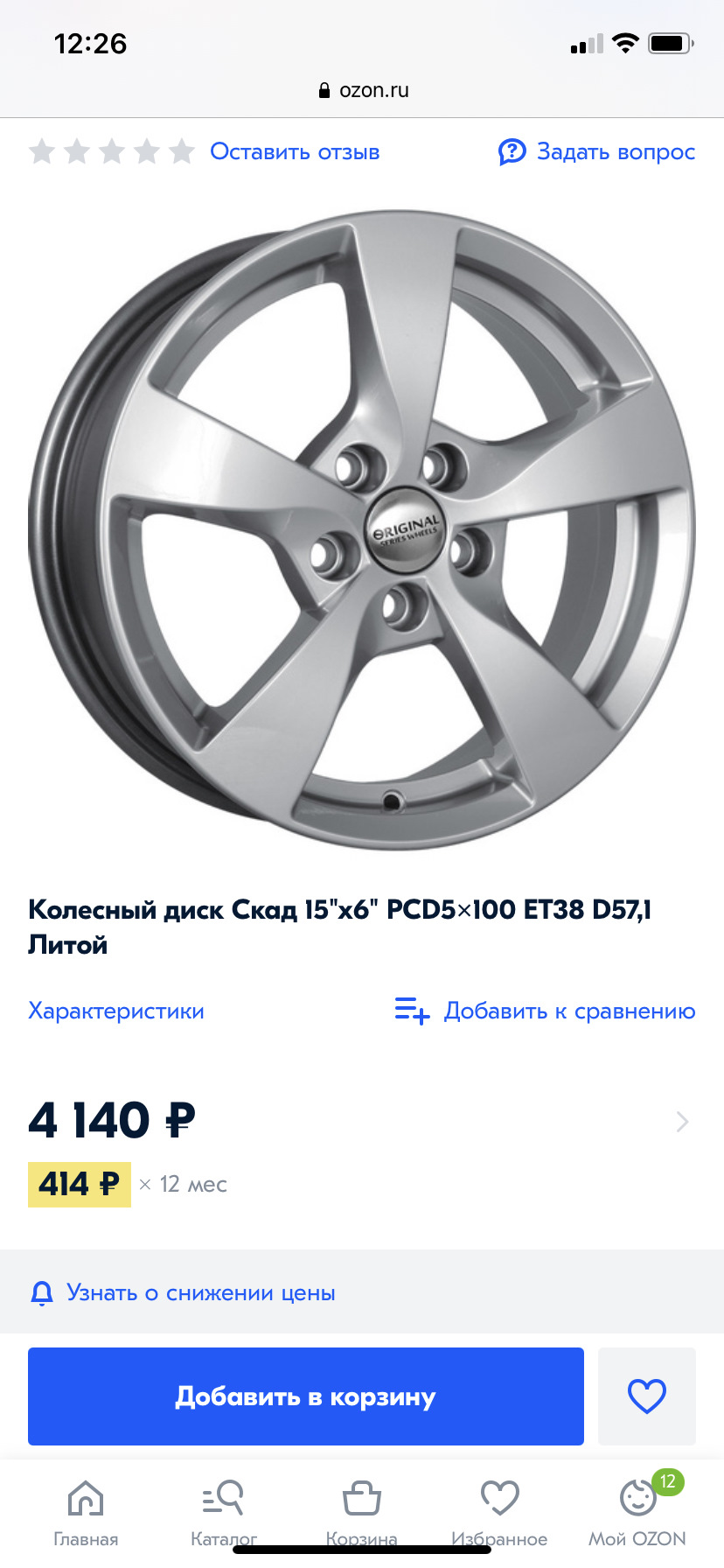This screenshot has width=724, height=1568.
Task: Go to the 'Главная' tab
Action: pyautogui.click(x=86, y=1512)
